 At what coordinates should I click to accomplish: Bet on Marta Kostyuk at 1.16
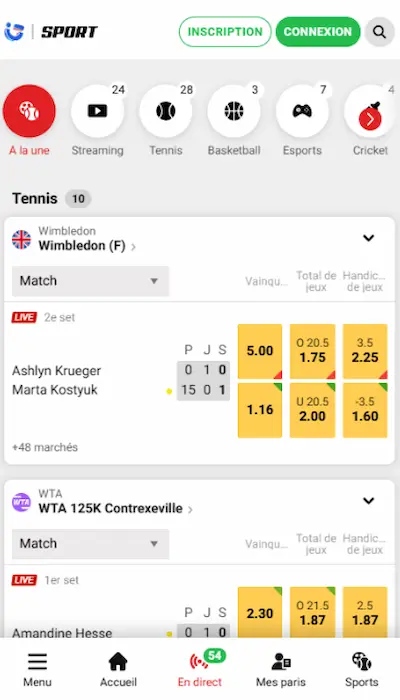[260, 410]
